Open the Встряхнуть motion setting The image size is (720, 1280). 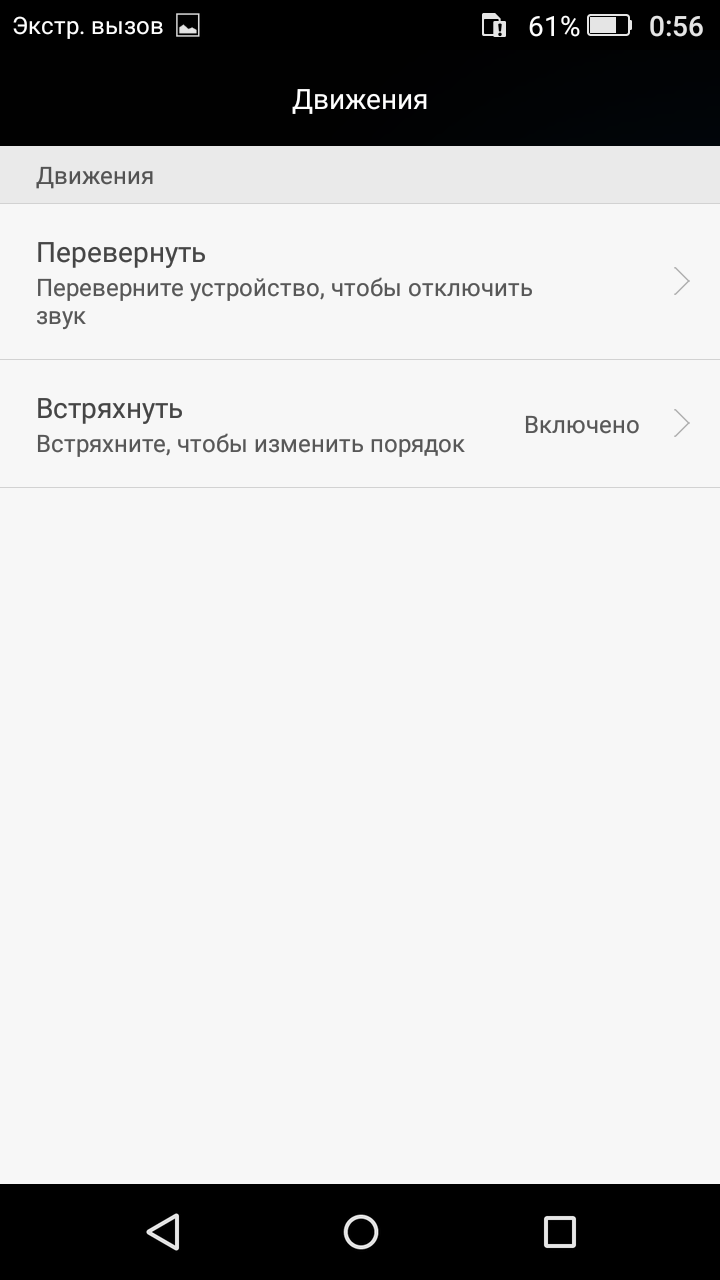[x=360, y=424]
